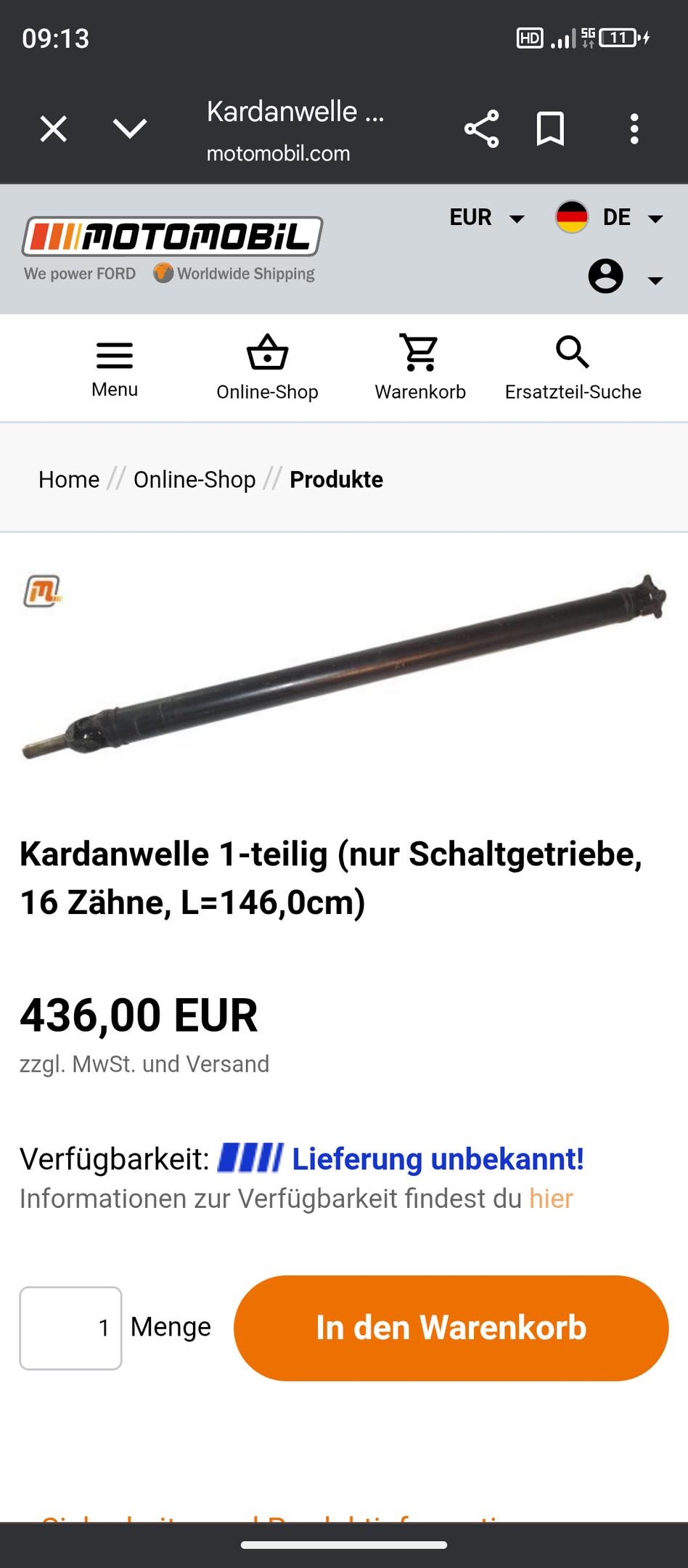Share this product page

(x=481, y=129)
